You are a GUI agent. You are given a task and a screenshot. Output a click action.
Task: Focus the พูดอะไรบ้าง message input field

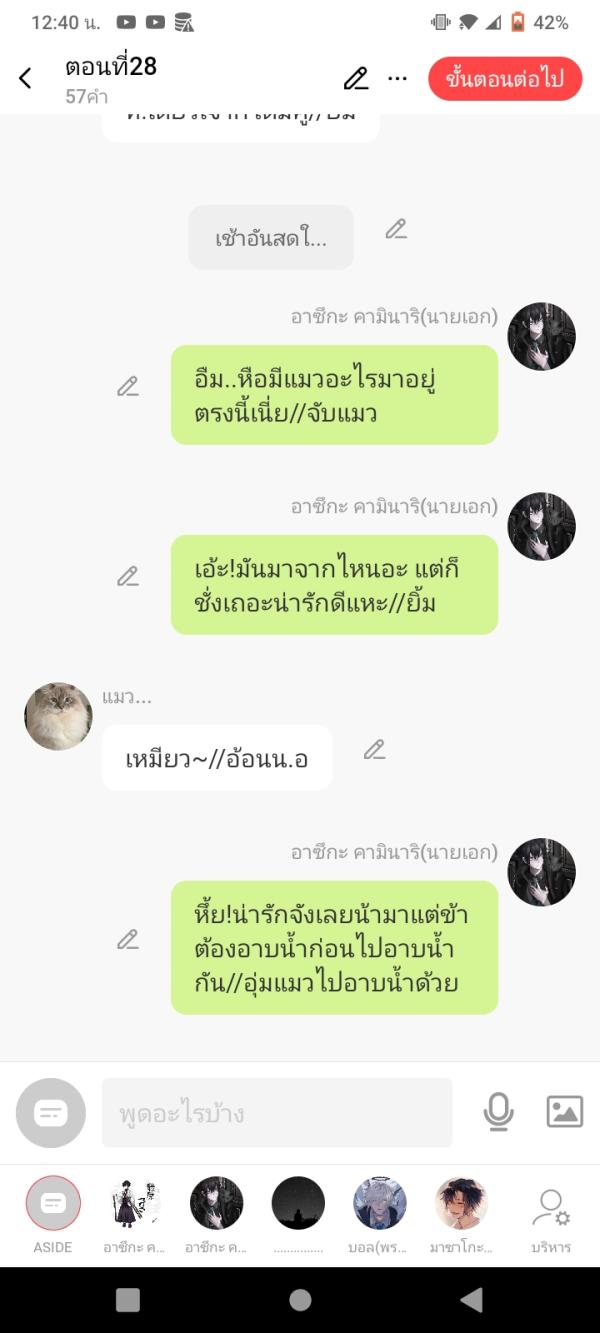[x=277, y=1113]
